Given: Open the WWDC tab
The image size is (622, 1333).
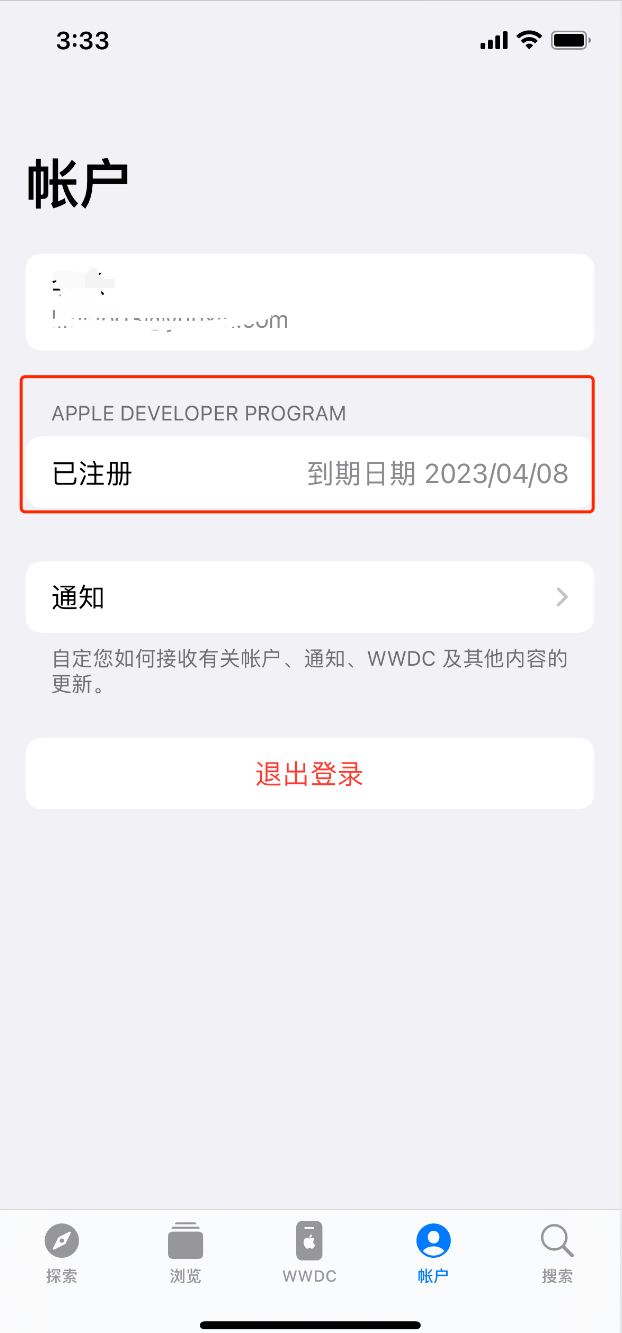Looking at the screenshot, I should (310, 1253).
